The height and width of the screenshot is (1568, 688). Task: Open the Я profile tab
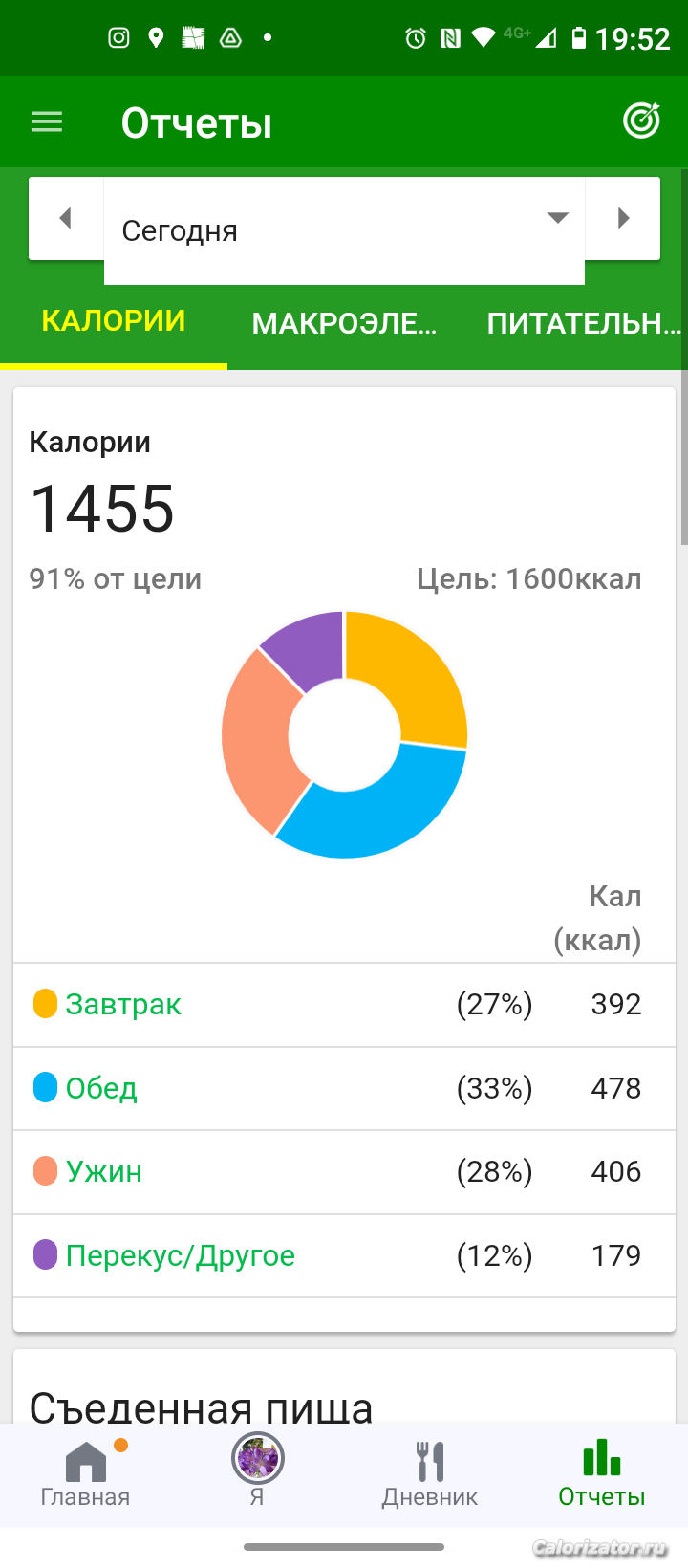(x=258, y=1473)
